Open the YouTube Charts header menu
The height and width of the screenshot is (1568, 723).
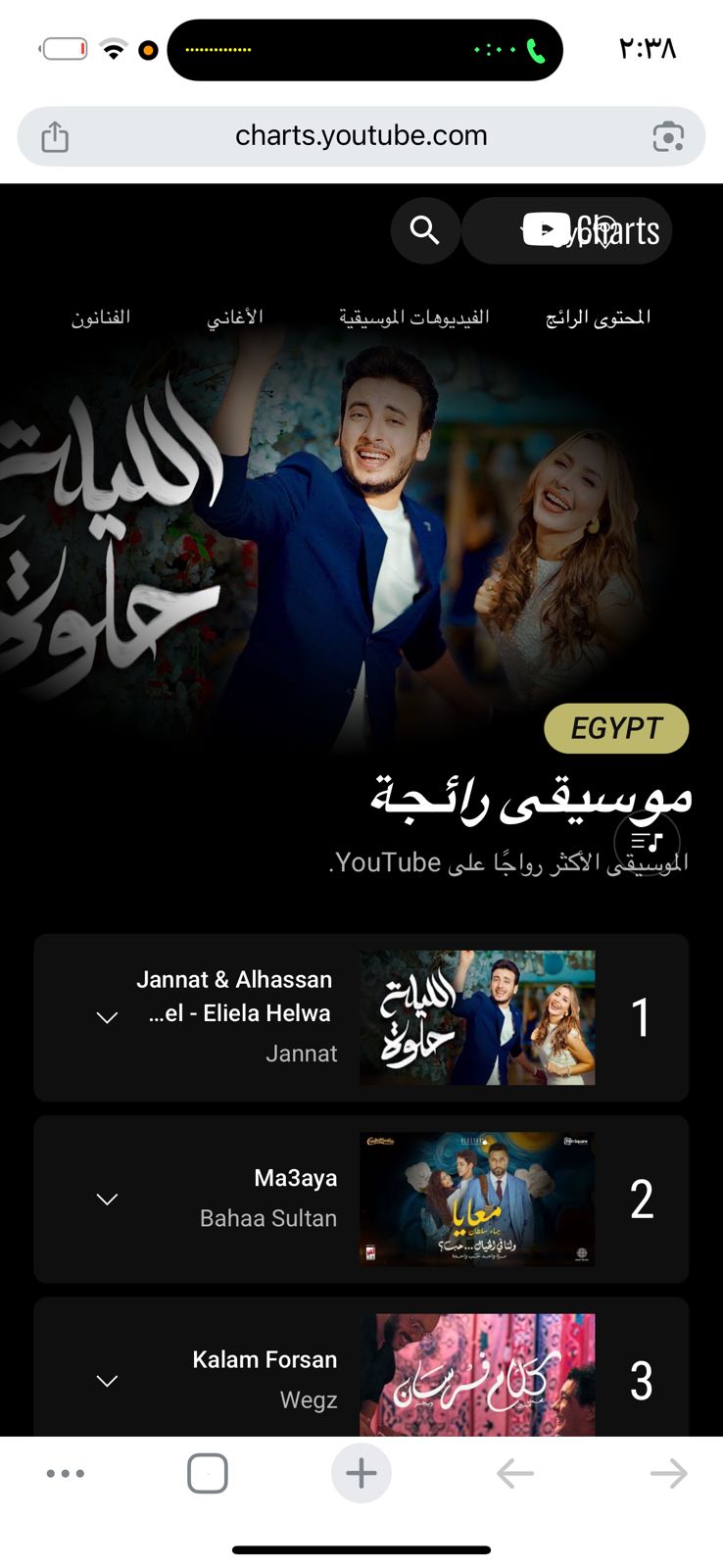pyautogui.click(x=568, y=230)
